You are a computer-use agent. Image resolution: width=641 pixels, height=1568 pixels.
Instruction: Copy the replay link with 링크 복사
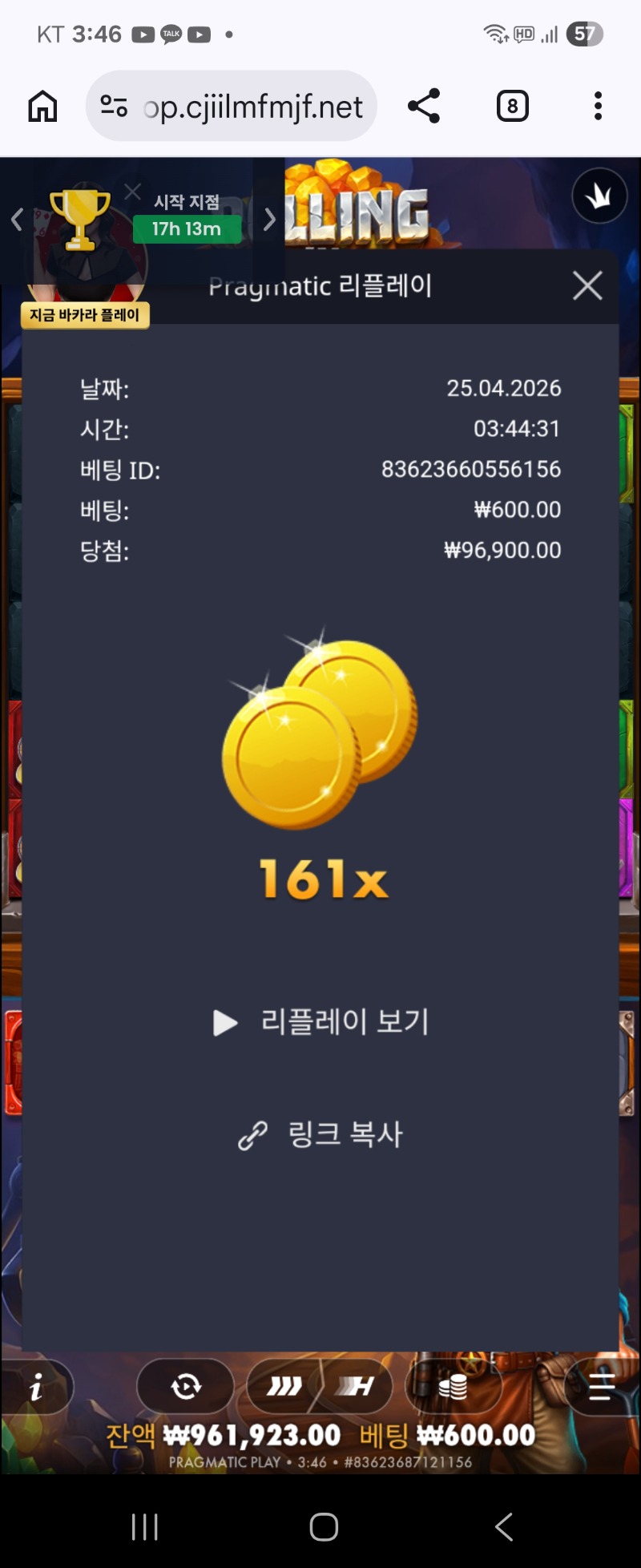pos(322,1134)
